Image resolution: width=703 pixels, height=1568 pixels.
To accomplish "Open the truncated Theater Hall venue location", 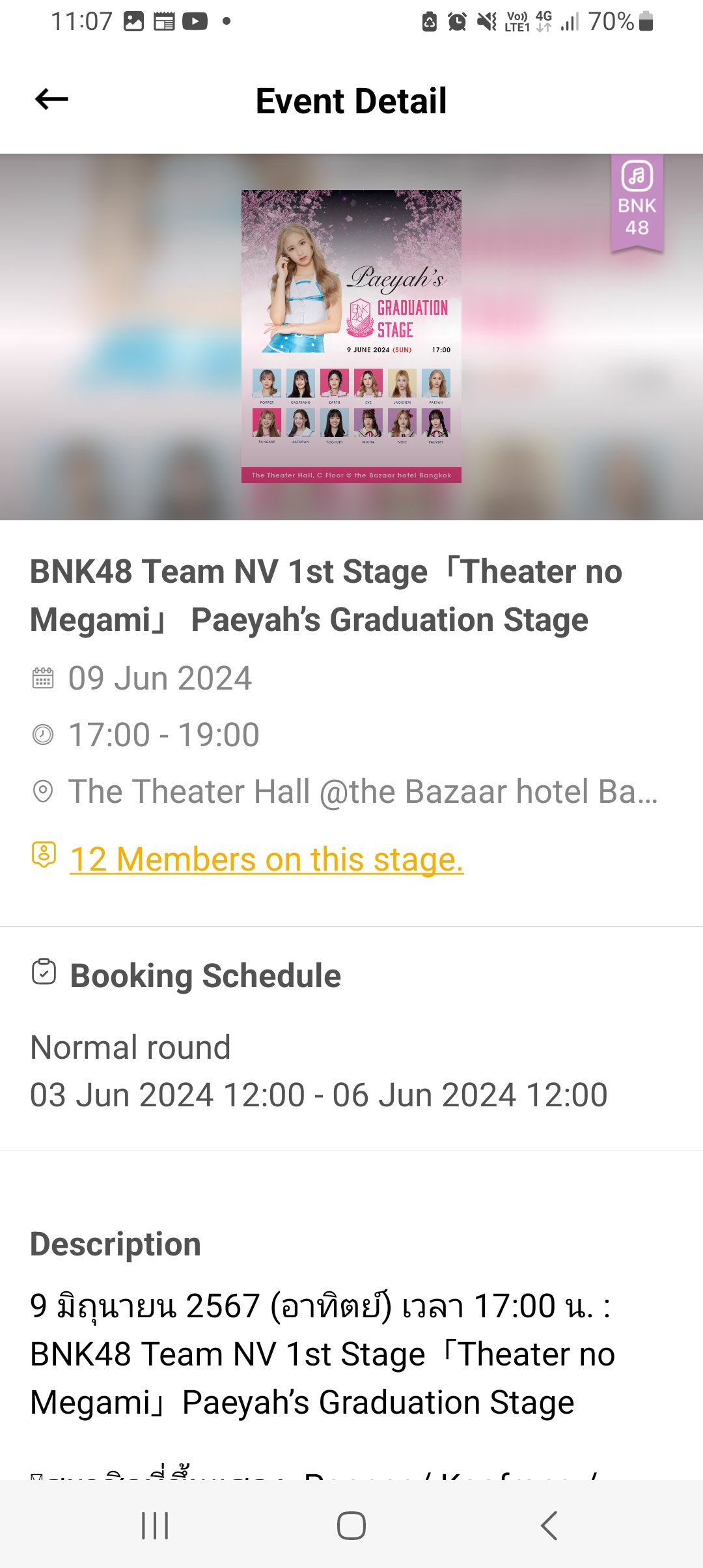I will [x=363, y=791].
